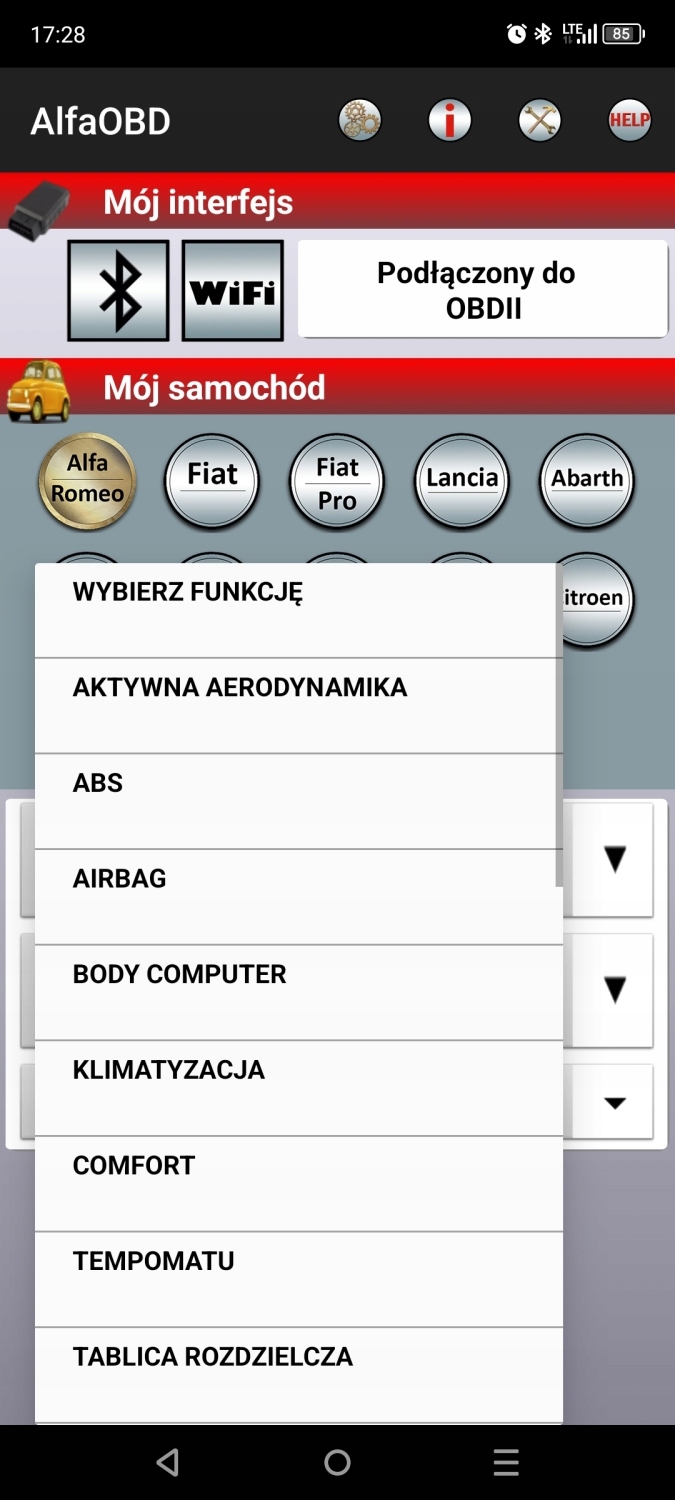This screenshot has width=675, height=1500.
Task: Select the COMFORT option
Action: [x=298, y=1183]
